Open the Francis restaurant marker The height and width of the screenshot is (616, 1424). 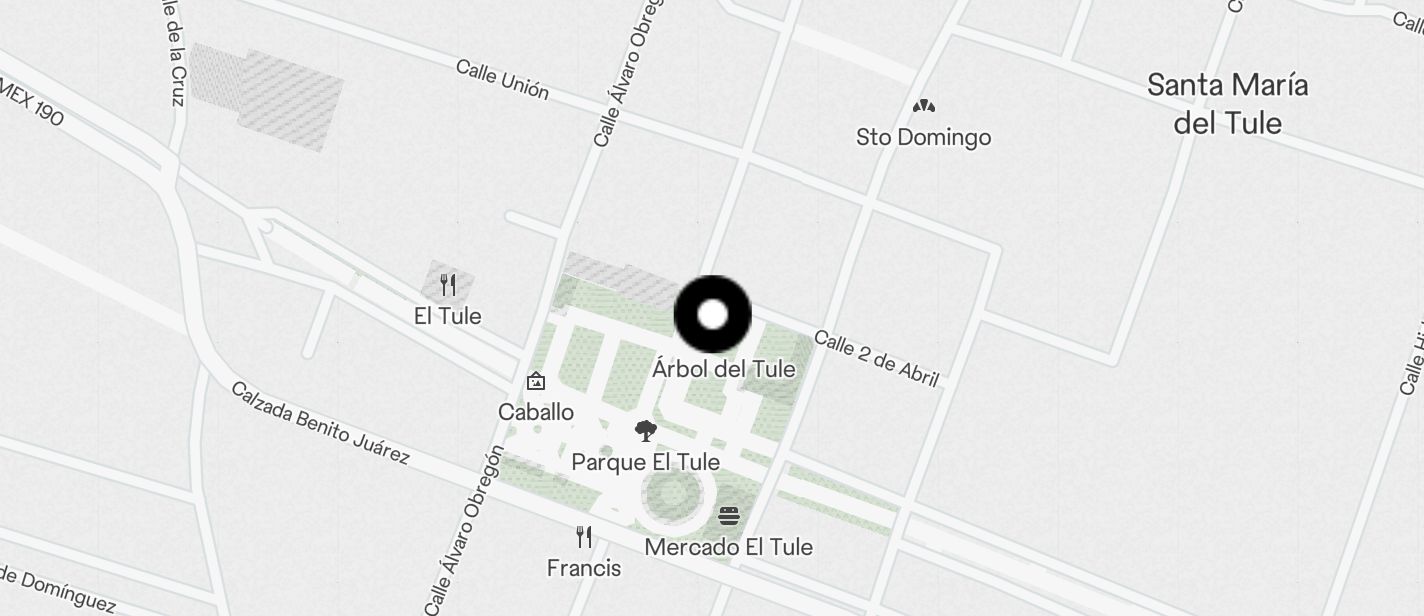click(x=584, y=537)
